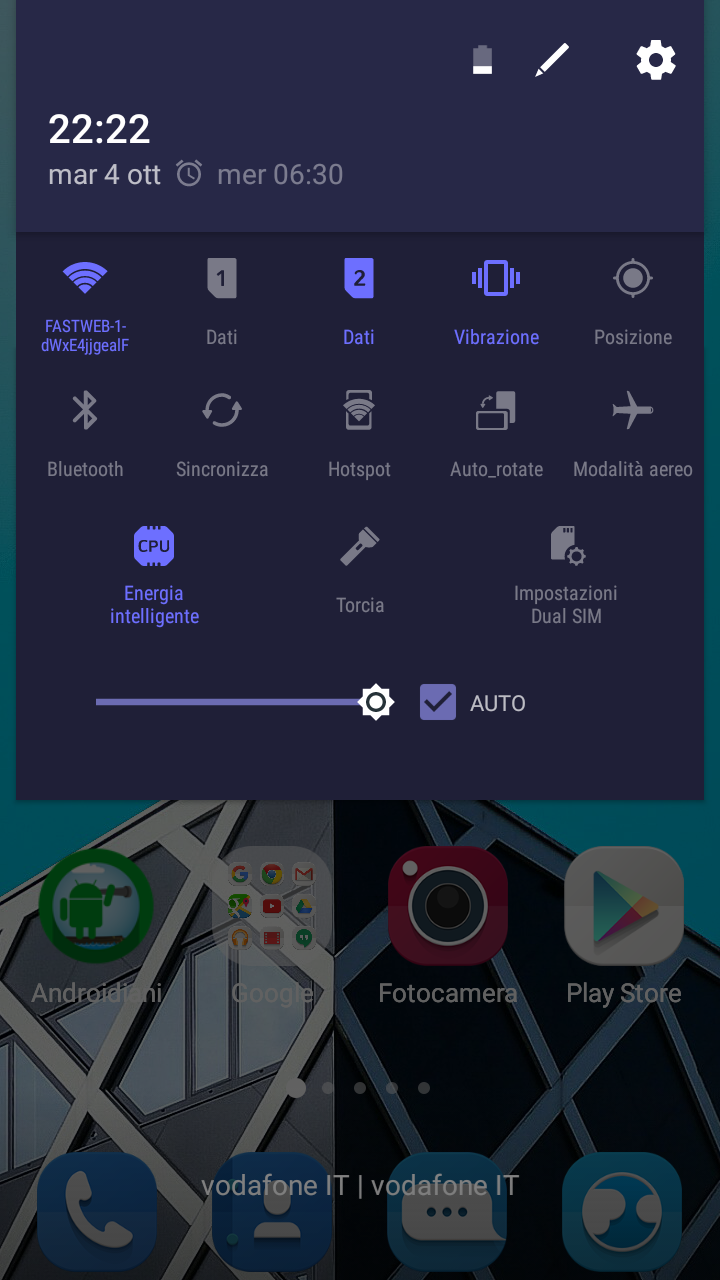Open the alarm set for mer 06:30

click(262, 174)
